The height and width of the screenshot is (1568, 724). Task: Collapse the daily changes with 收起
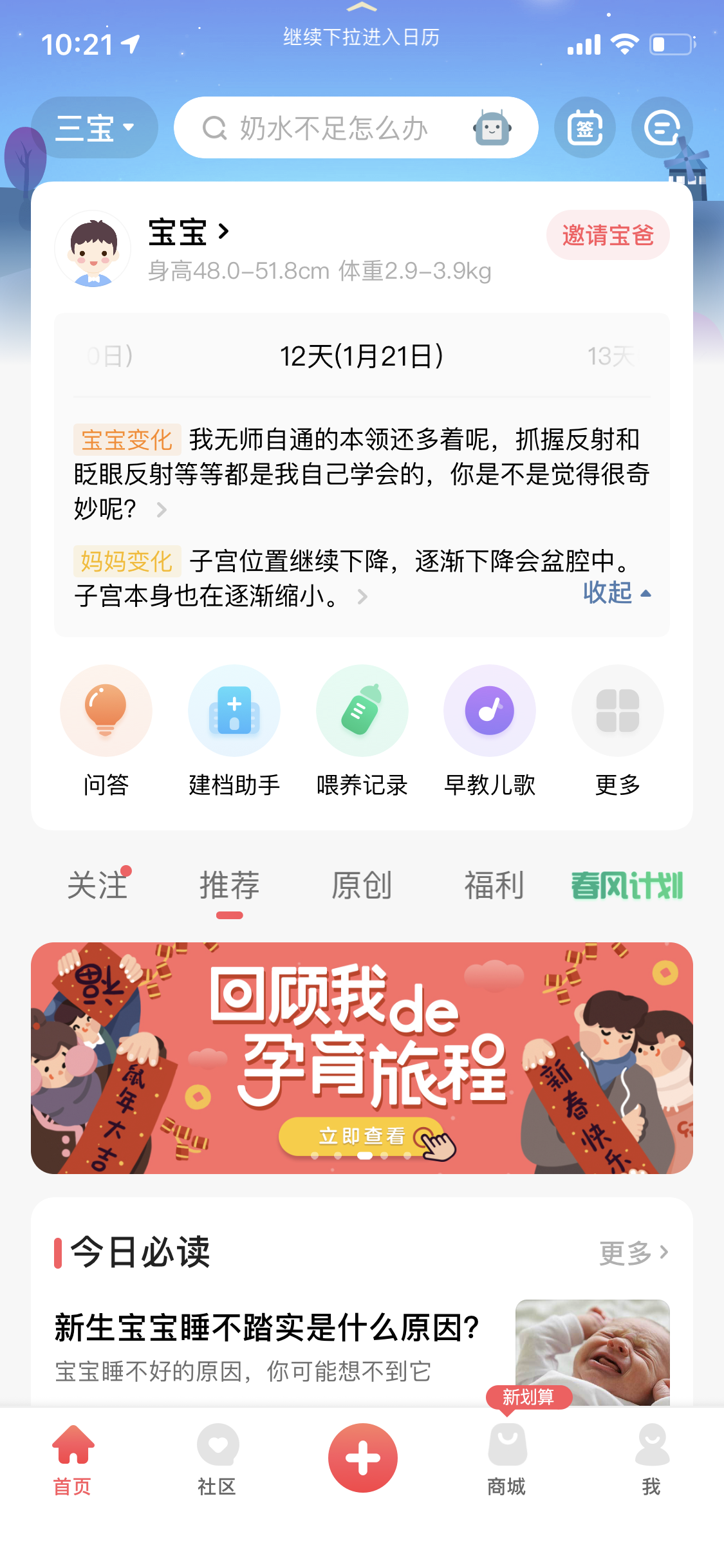pos(616,592)
